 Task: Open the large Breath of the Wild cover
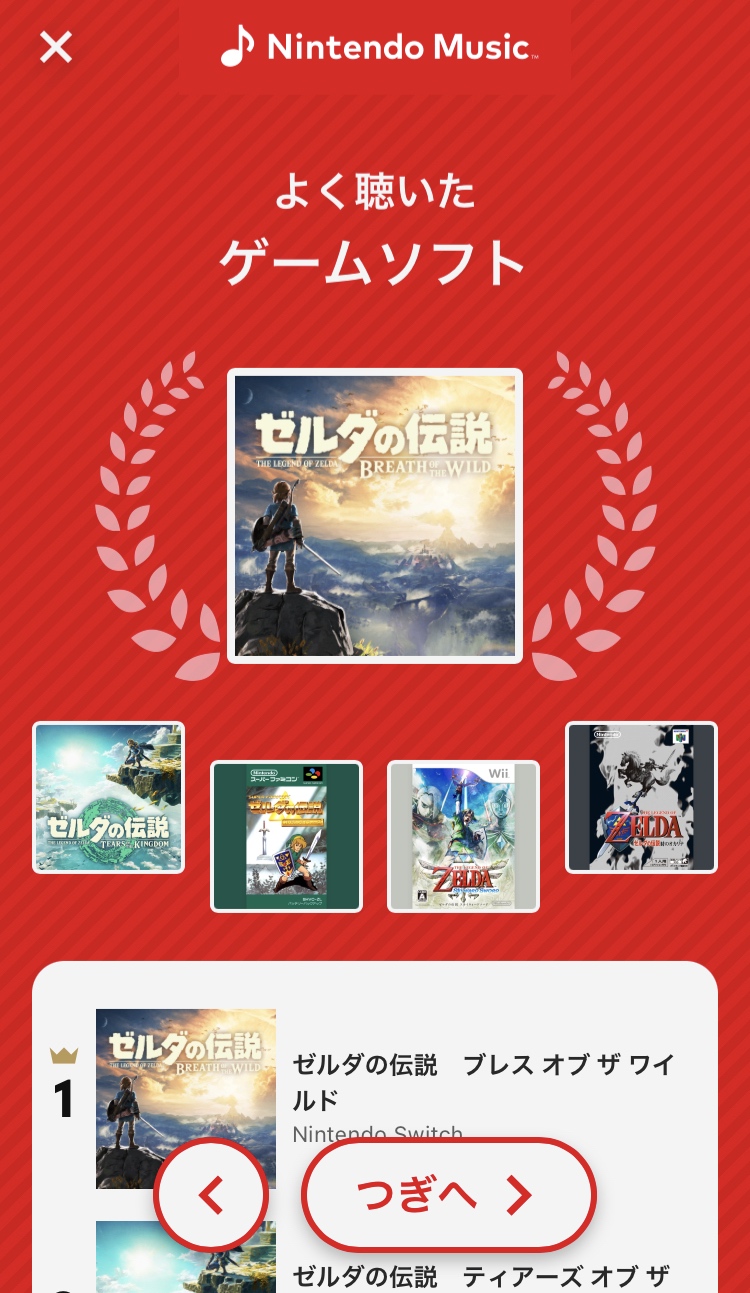[375, 516]
